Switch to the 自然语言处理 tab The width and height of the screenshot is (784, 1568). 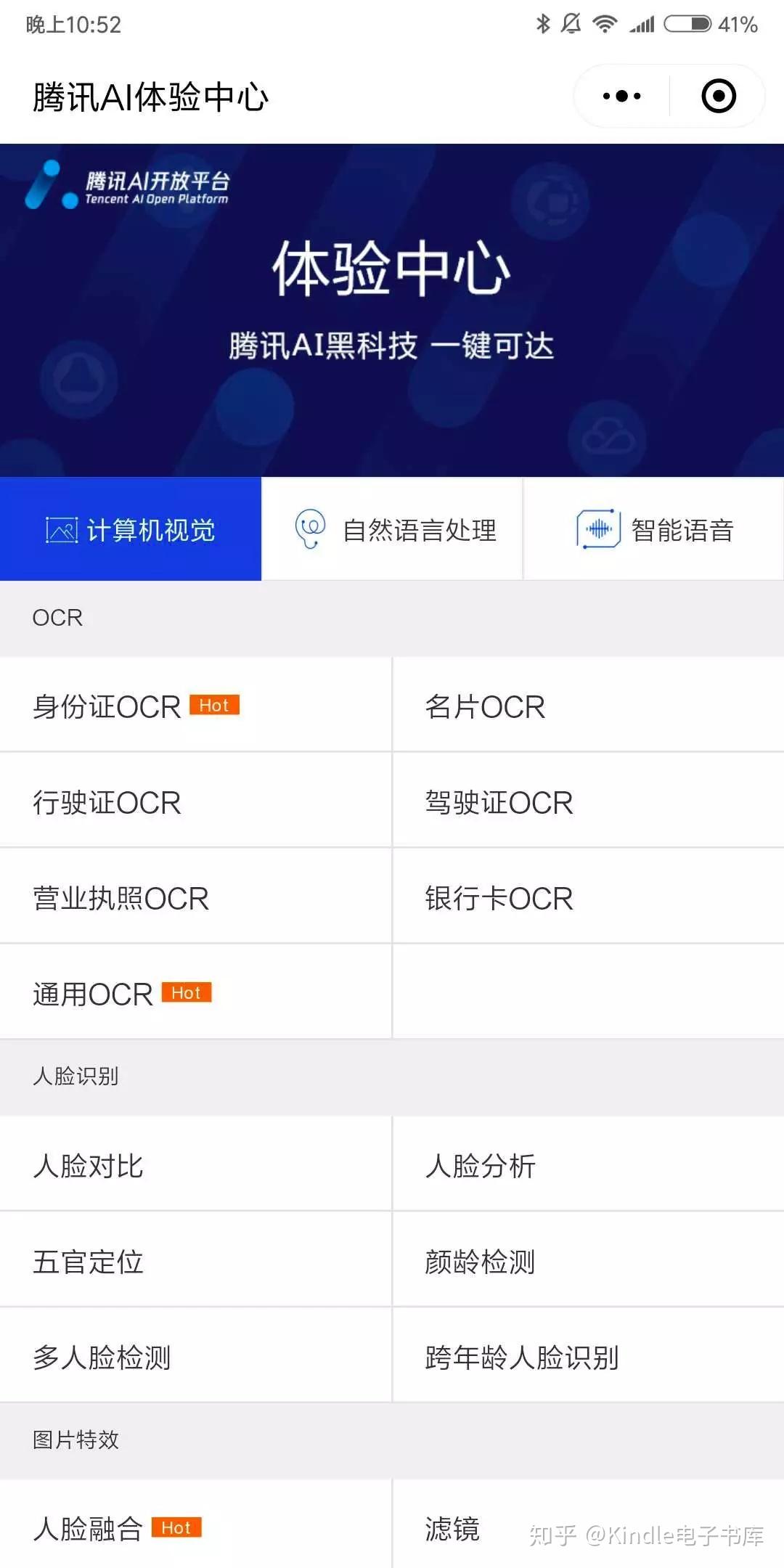coord(392,529)
